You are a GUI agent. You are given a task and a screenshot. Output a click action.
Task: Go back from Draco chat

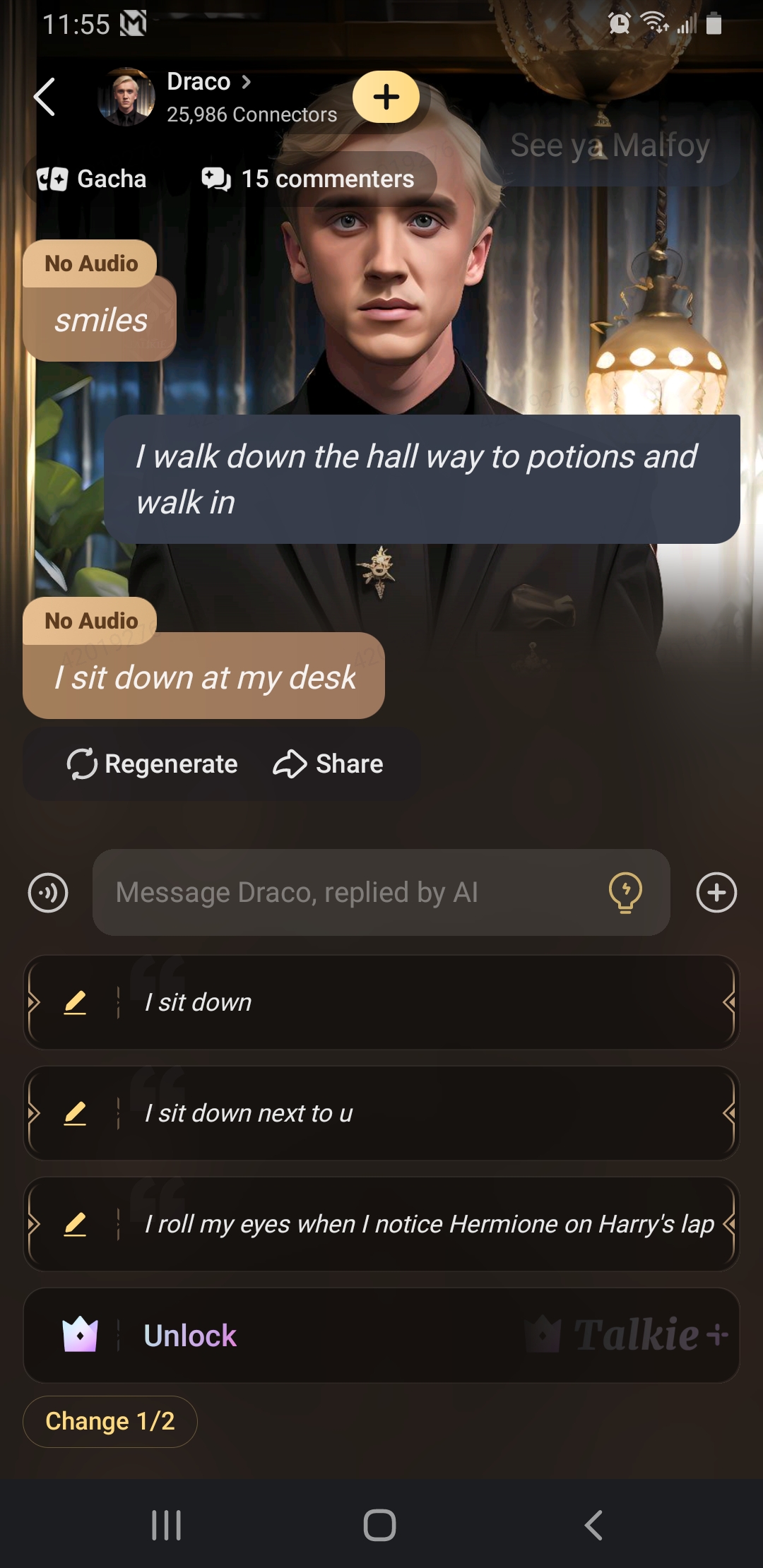tap(45, 97)
